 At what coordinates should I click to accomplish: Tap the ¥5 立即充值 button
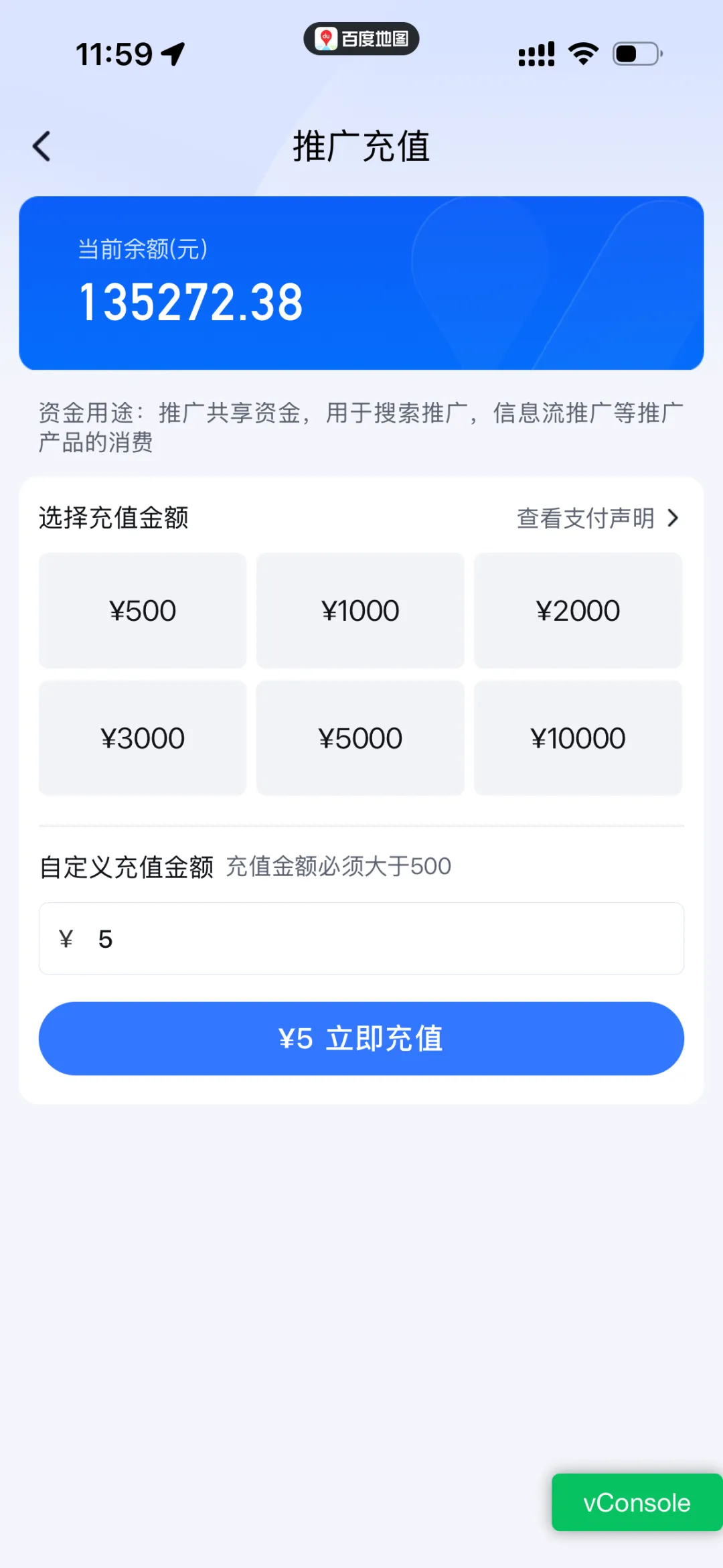click(361, 1039)
